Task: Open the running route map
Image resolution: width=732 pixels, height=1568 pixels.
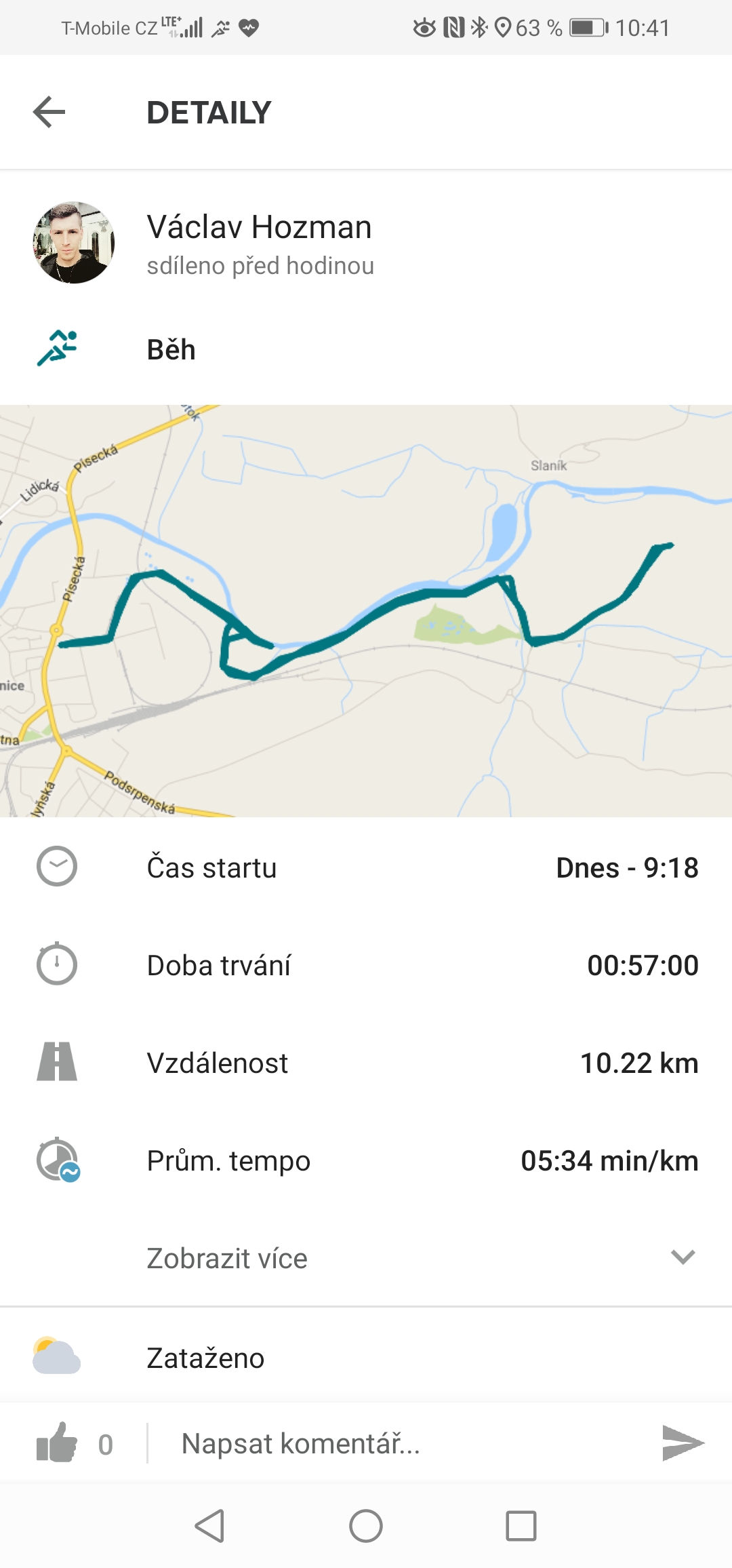Action: (366, 610)
